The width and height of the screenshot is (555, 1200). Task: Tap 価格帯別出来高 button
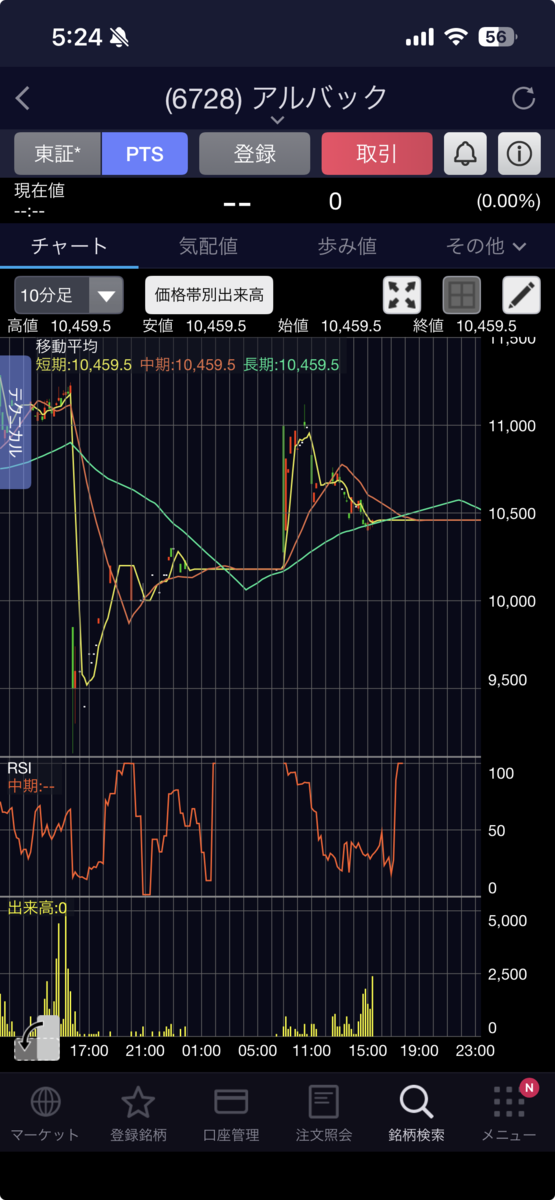click(x=209, y=295)
